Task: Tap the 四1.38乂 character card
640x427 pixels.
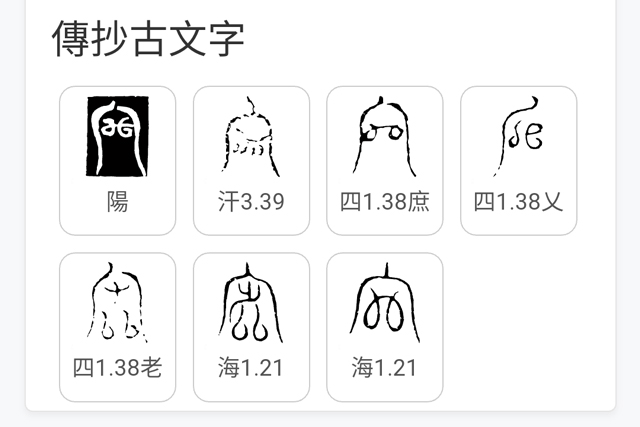Action: click(x=518, y=160)
